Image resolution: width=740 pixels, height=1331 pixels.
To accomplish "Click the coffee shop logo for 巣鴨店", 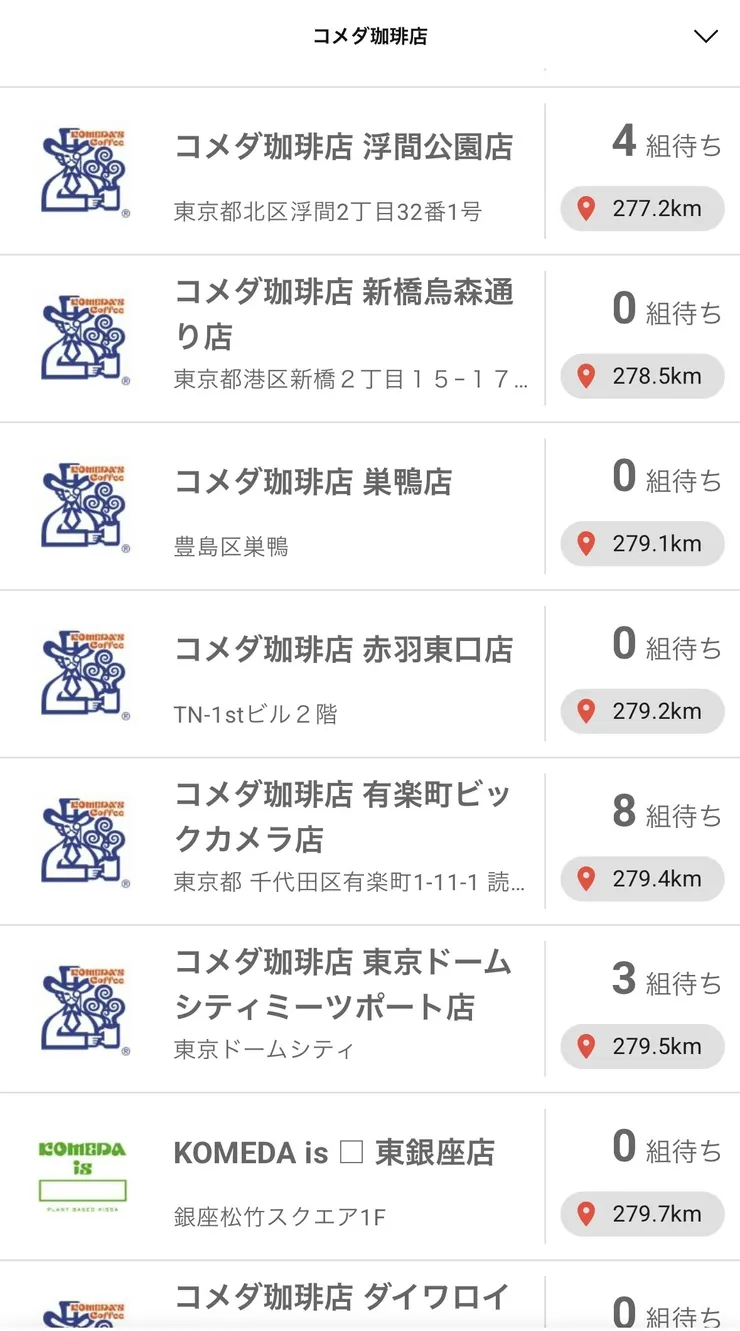I will [x=85, y=505].
